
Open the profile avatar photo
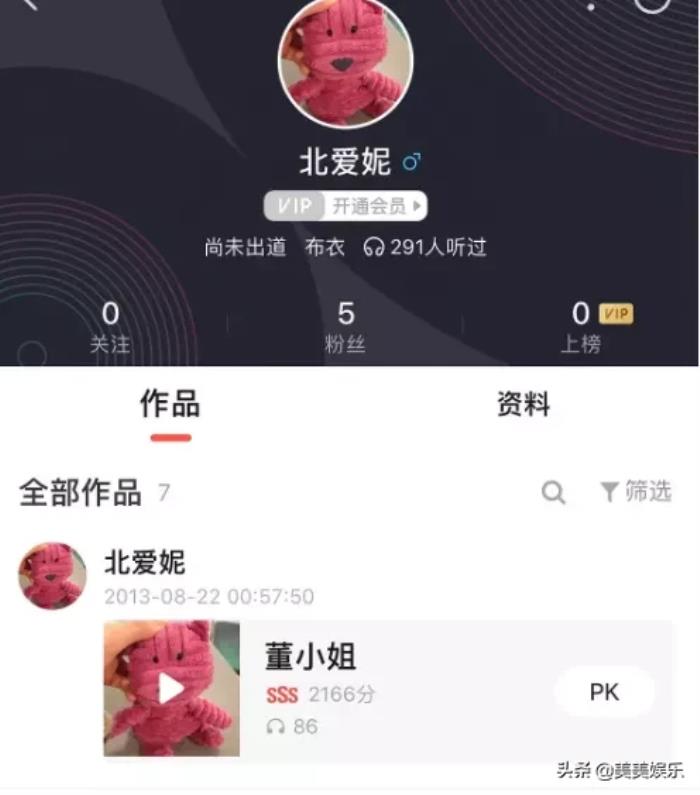(x=346, y=60)
